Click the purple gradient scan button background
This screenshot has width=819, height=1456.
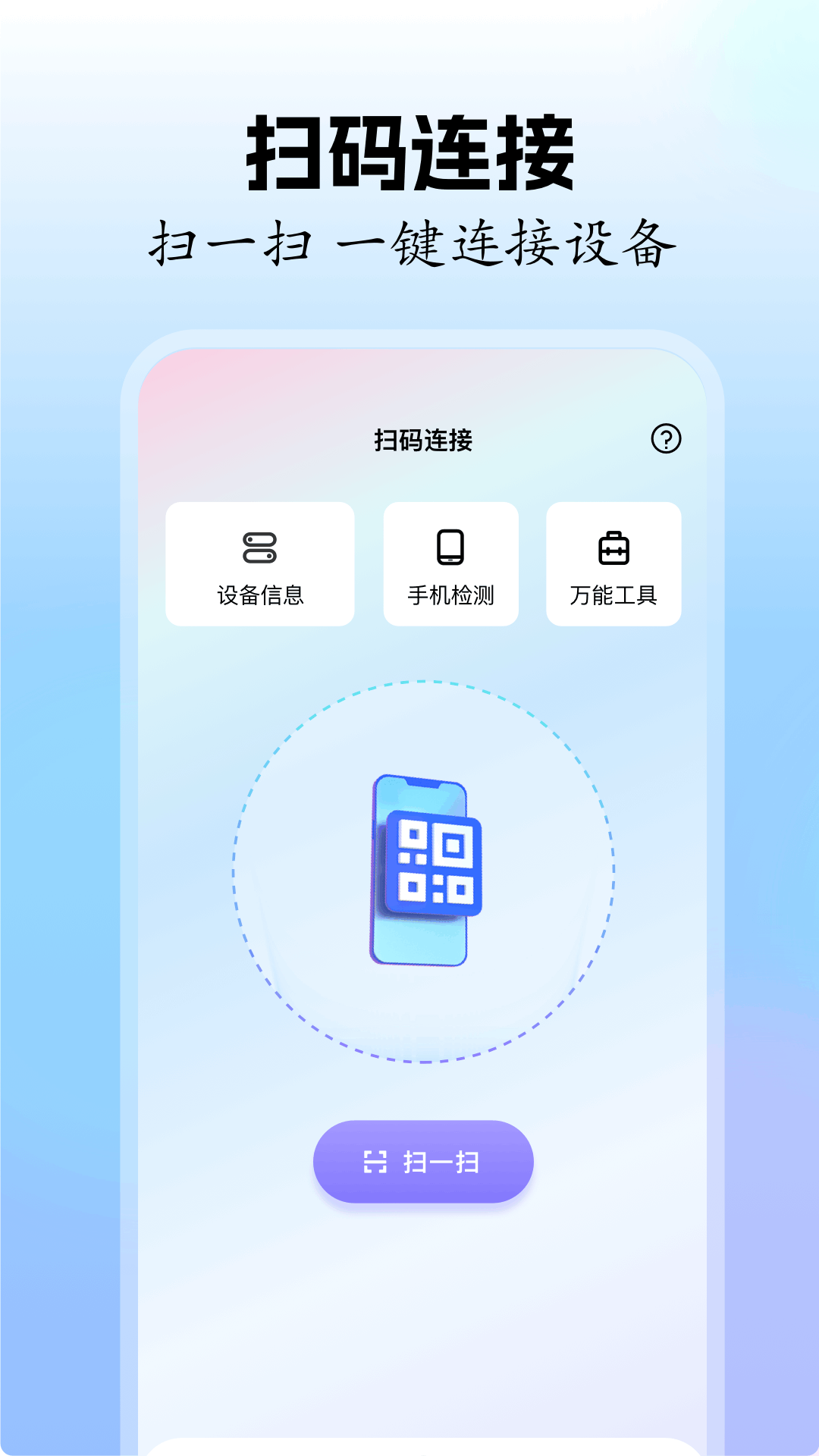422,1161
